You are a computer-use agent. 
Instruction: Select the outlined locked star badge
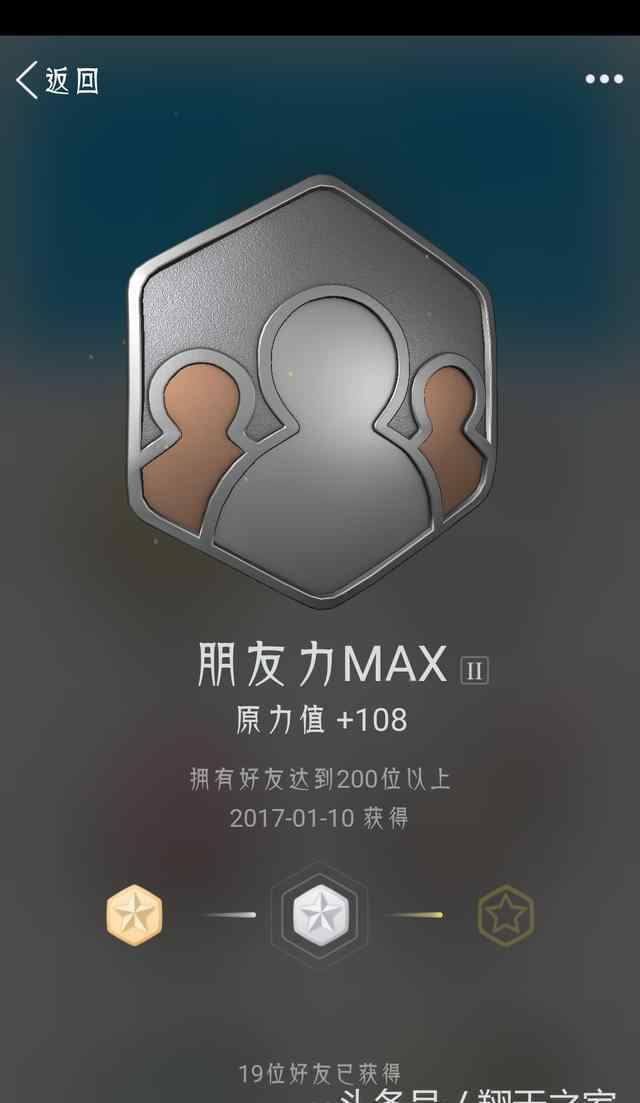(x=505, y=914)
